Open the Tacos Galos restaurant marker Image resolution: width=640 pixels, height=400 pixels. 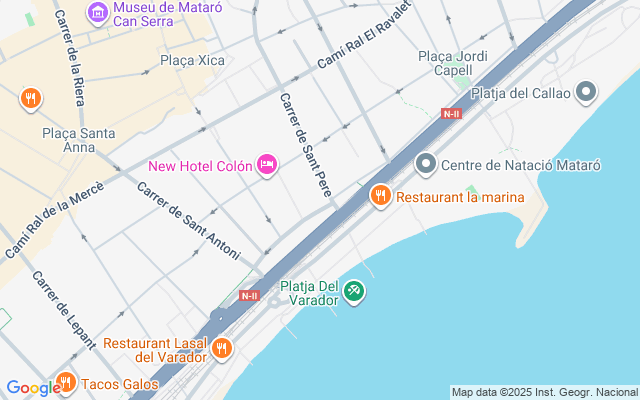tap(65, 383)
